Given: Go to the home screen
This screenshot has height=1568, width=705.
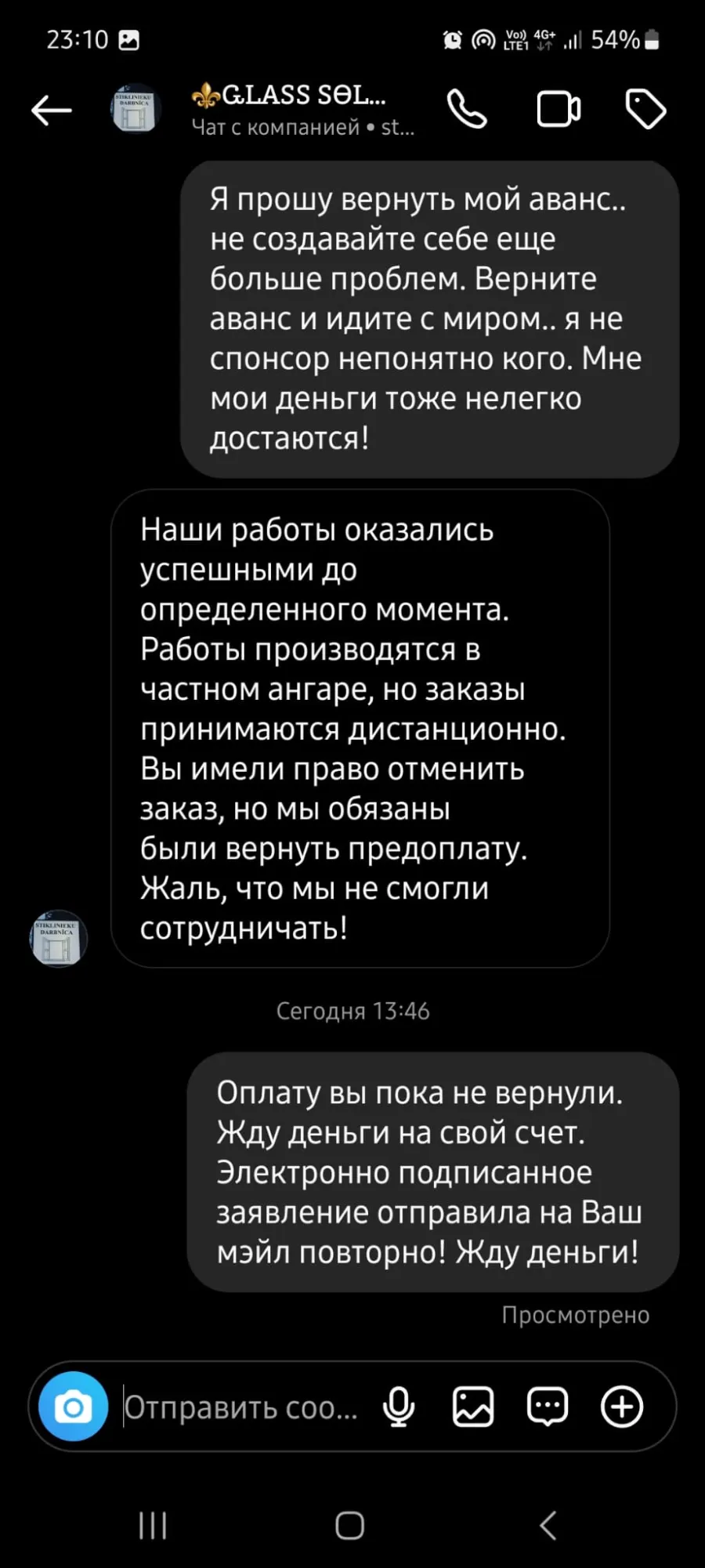Looking at the screenshot, I should (349, 1526).
